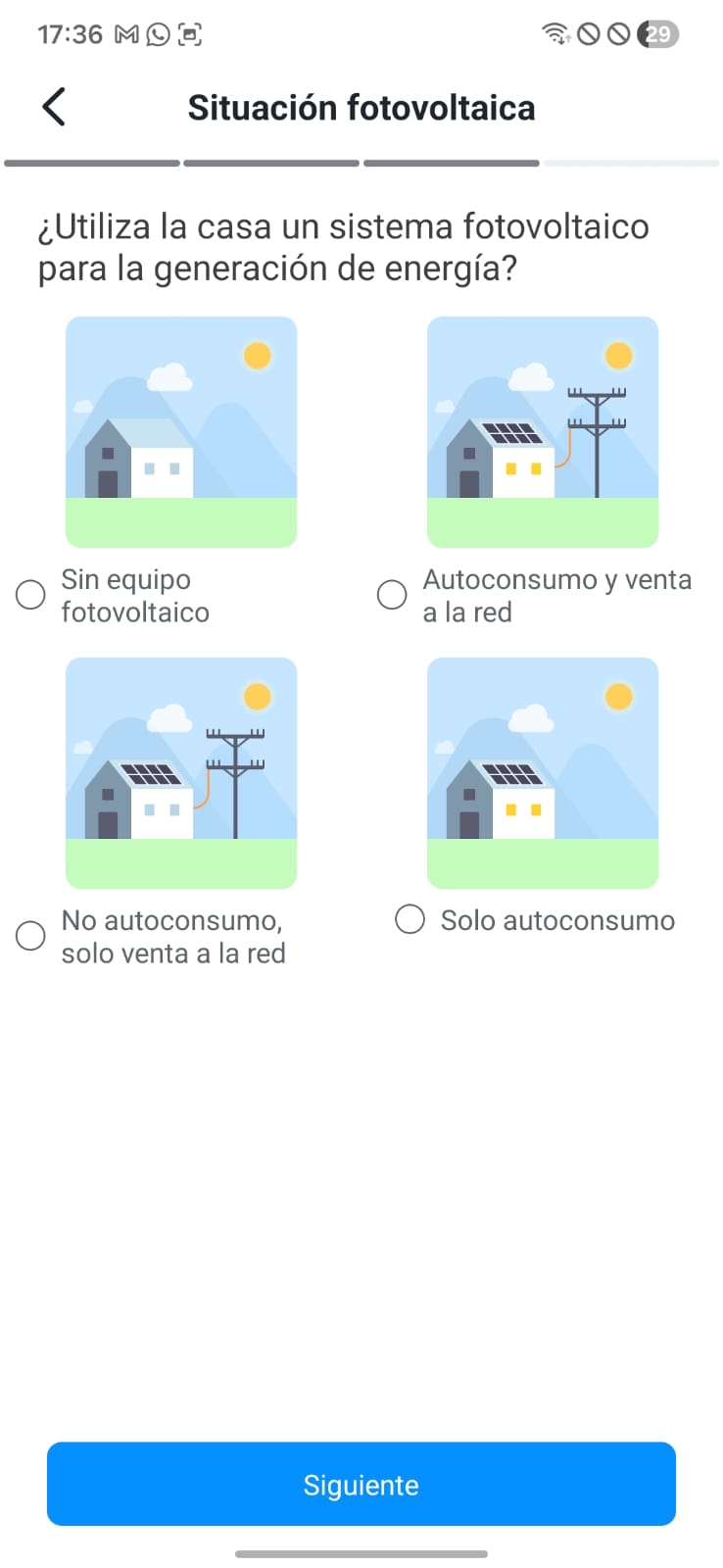Select the 'Solo autoconsumo' option
Screen dimensions: 723x1568
click(x=410, y=919)
